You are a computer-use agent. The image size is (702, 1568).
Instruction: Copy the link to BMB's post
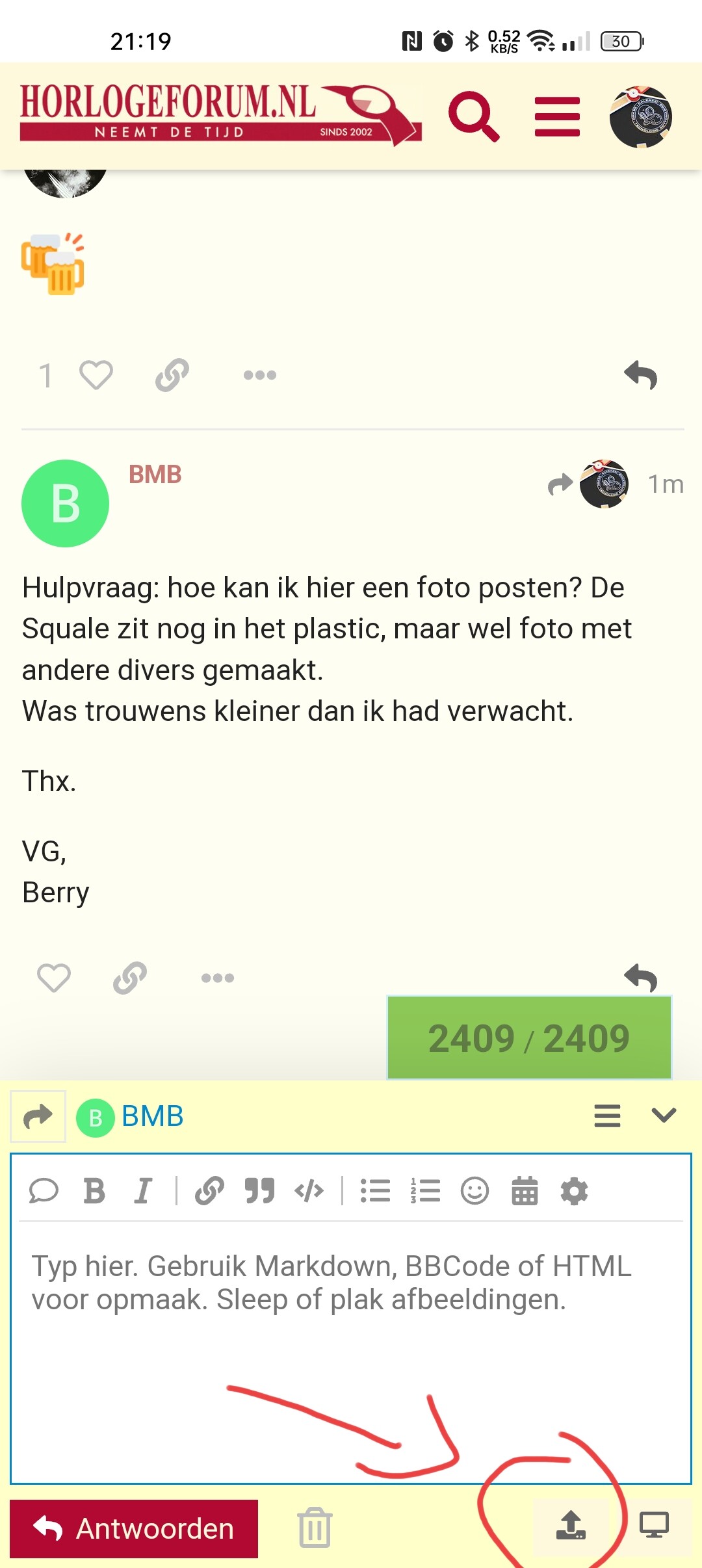click(x=130, y=977)
